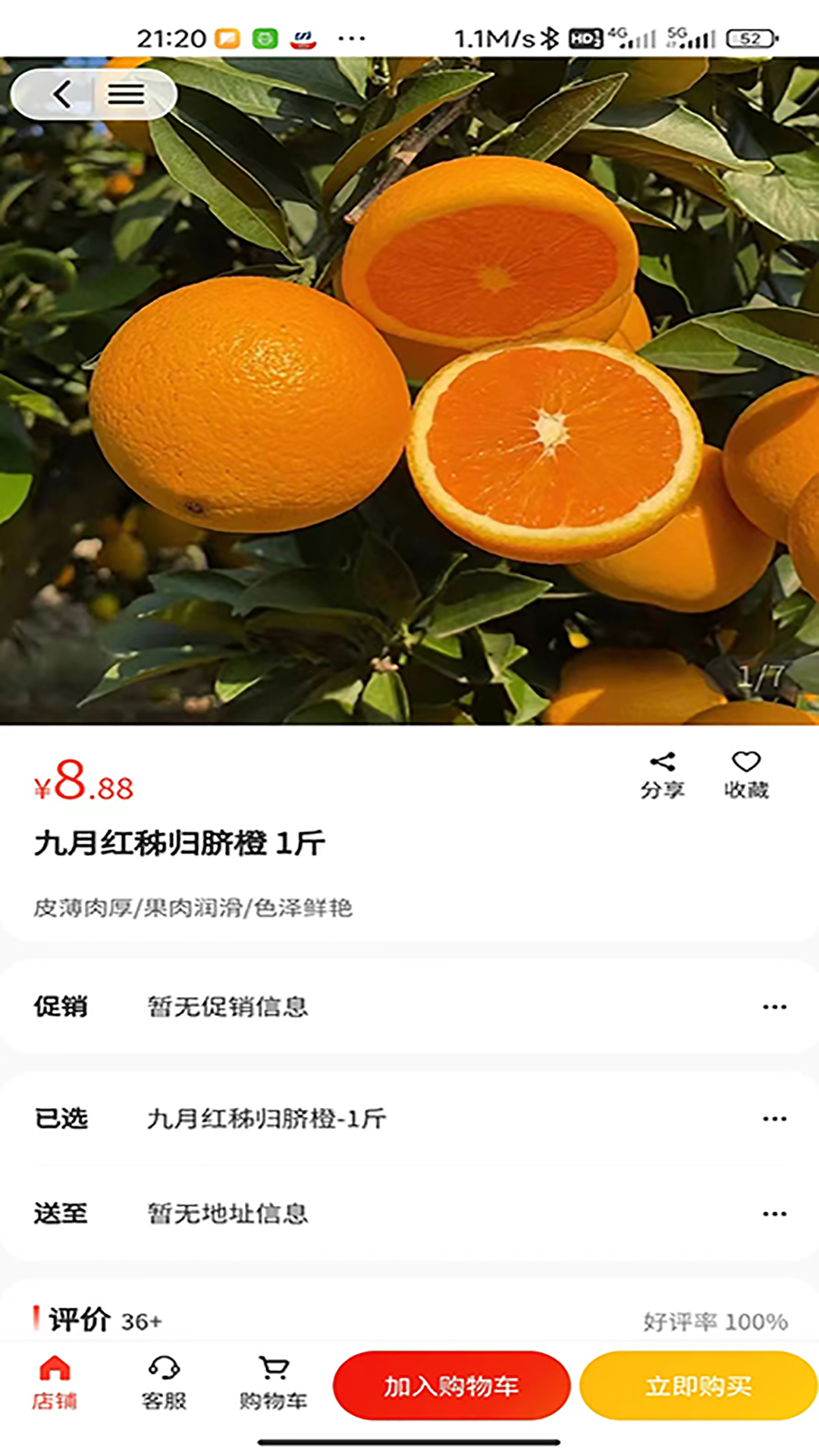Open the hamburger menu
Screen dimensions: 819x1456
(x=126, y=95)
